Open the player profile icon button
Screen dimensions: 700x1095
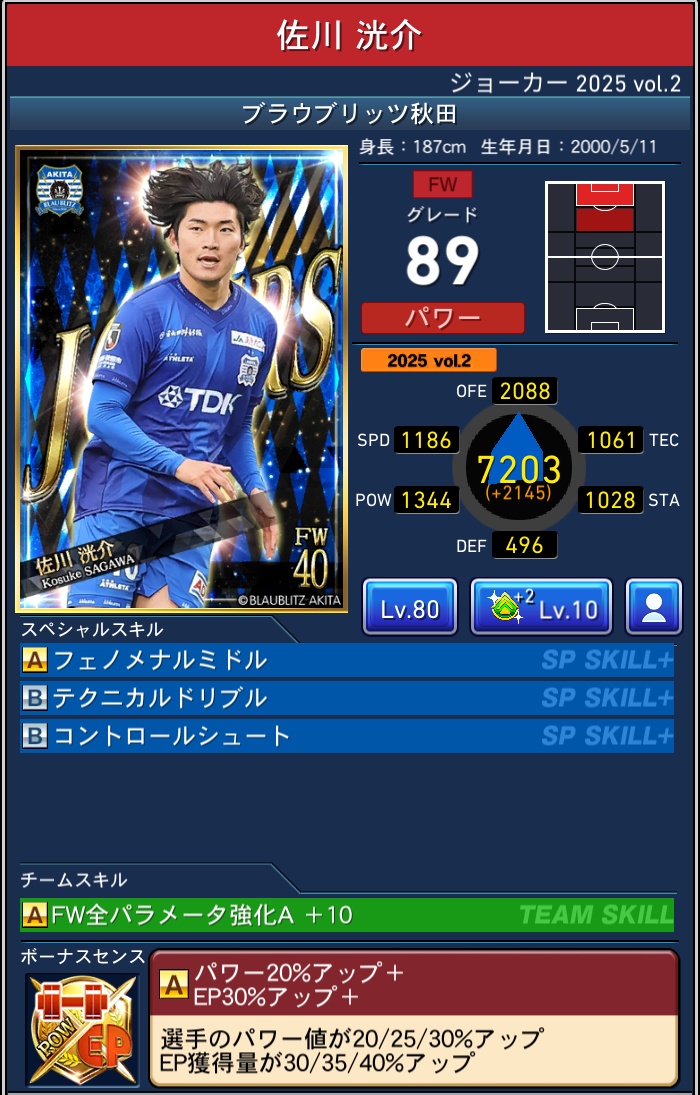[653, 607]
